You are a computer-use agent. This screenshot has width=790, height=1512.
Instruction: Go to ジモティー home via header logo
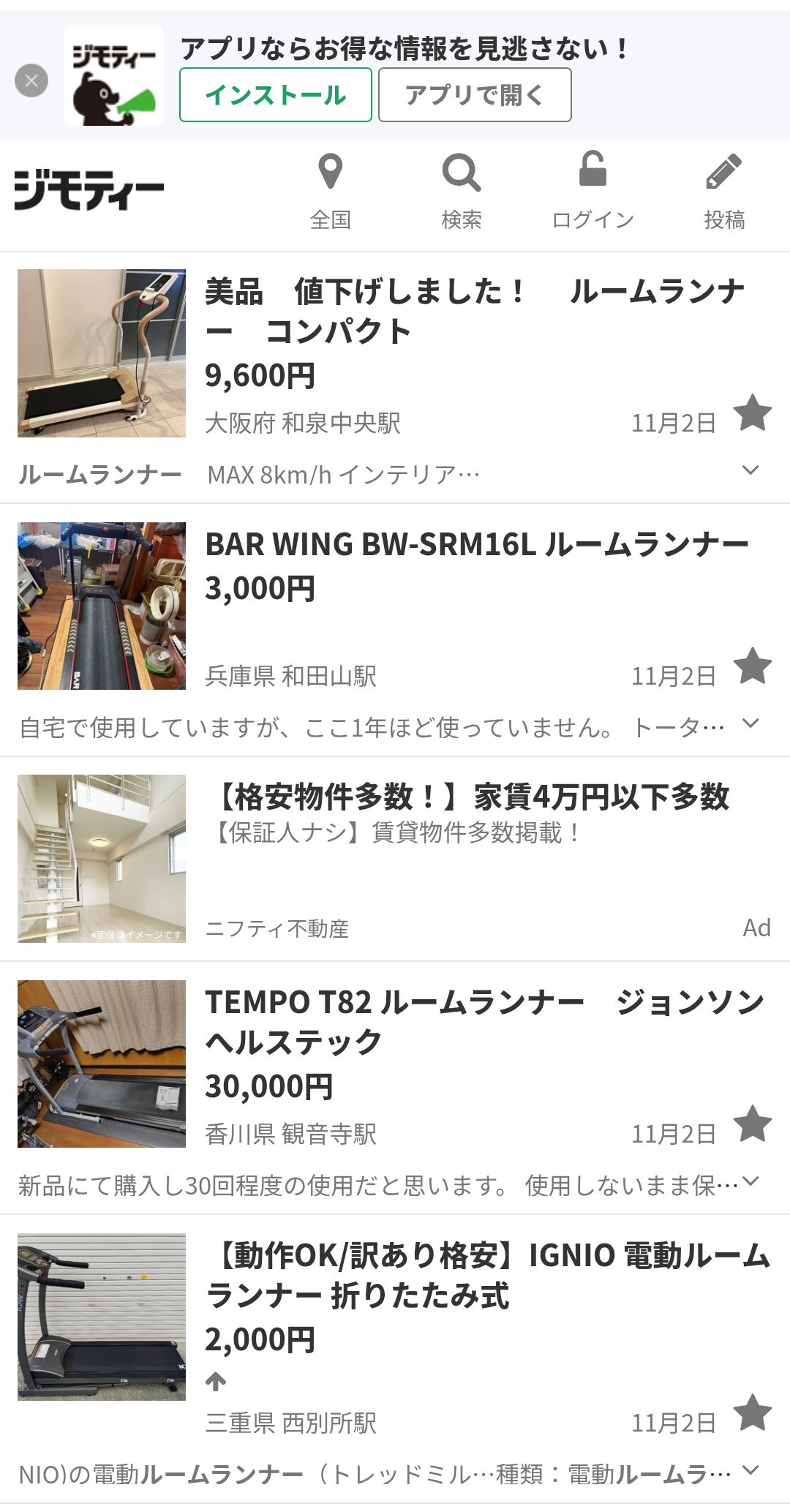pos(89,189)
